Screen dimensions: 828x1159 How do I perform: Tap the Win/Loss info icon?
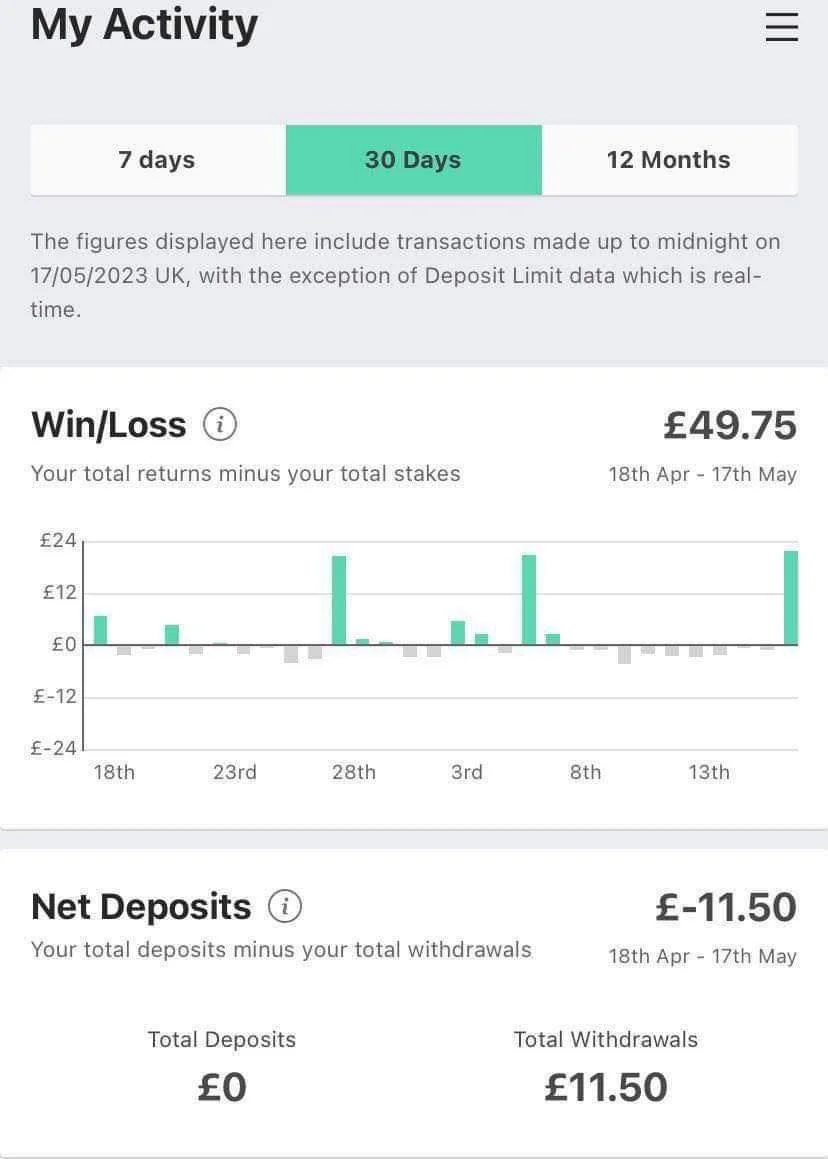pyautogui.click(x=220, y=425)
